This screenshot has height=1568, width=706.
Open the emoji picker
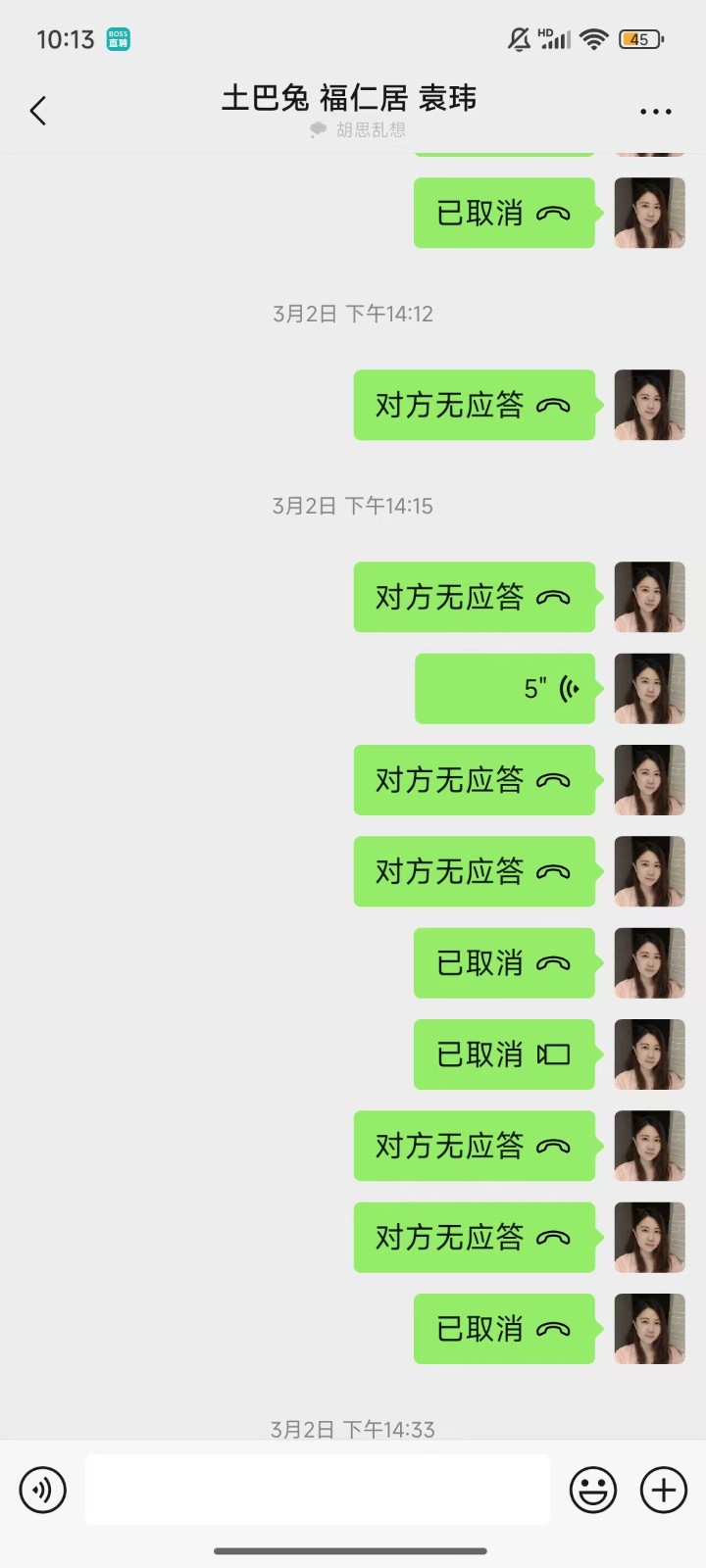point(593,1491)
